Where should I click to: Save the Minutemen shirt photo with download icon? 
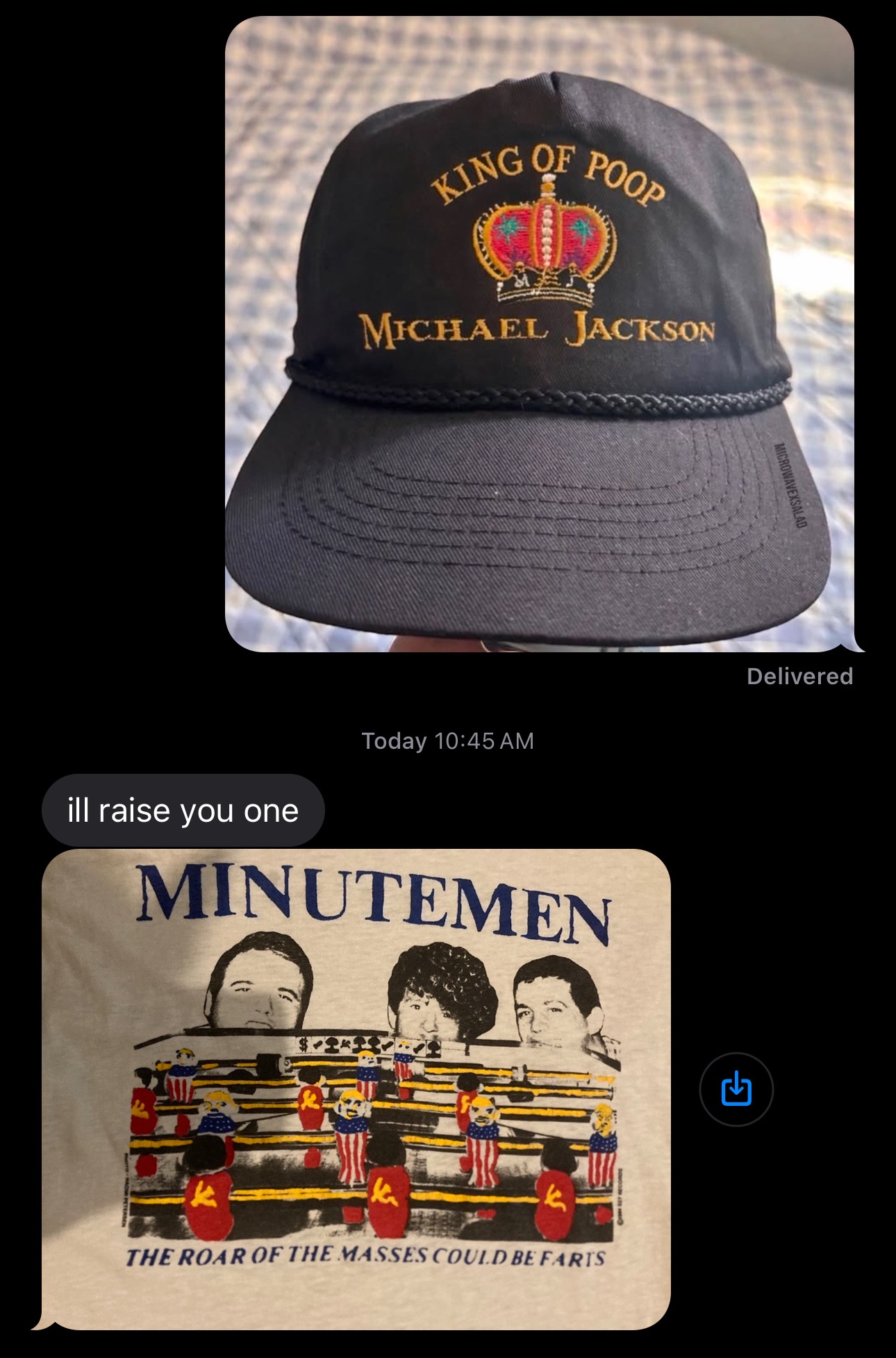(736, 1089)
